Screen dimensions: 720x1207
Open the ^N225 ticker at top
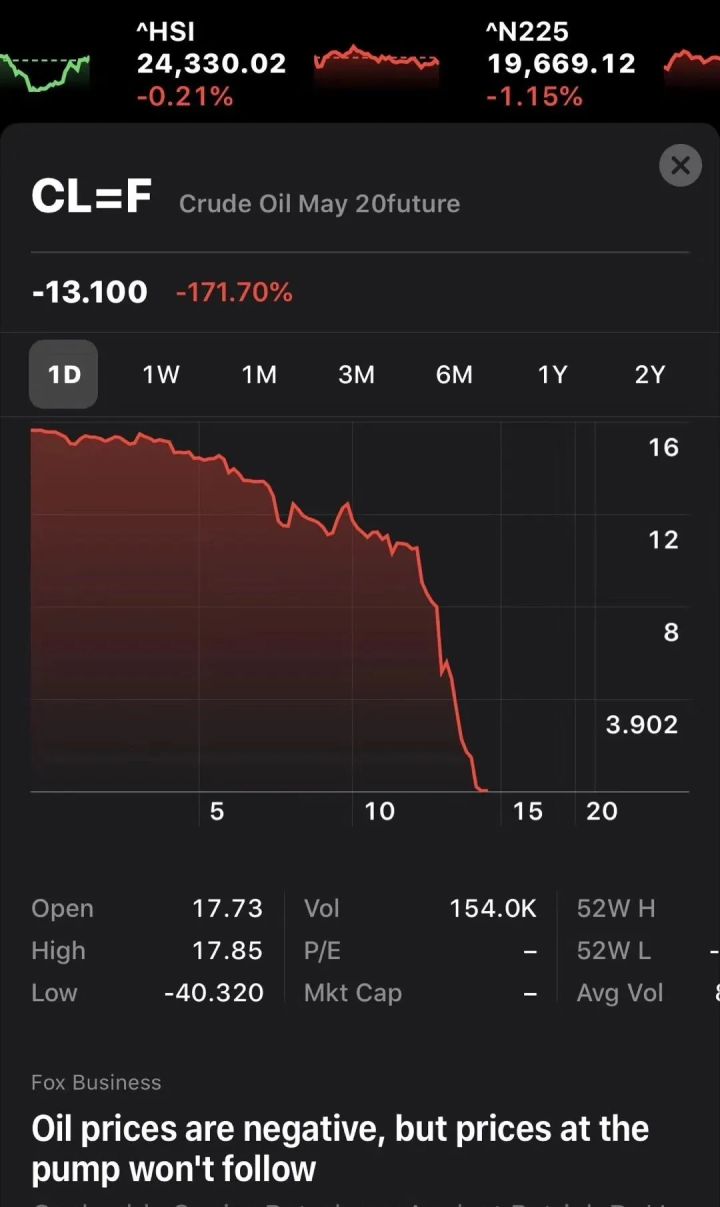(x=560, y=64)
